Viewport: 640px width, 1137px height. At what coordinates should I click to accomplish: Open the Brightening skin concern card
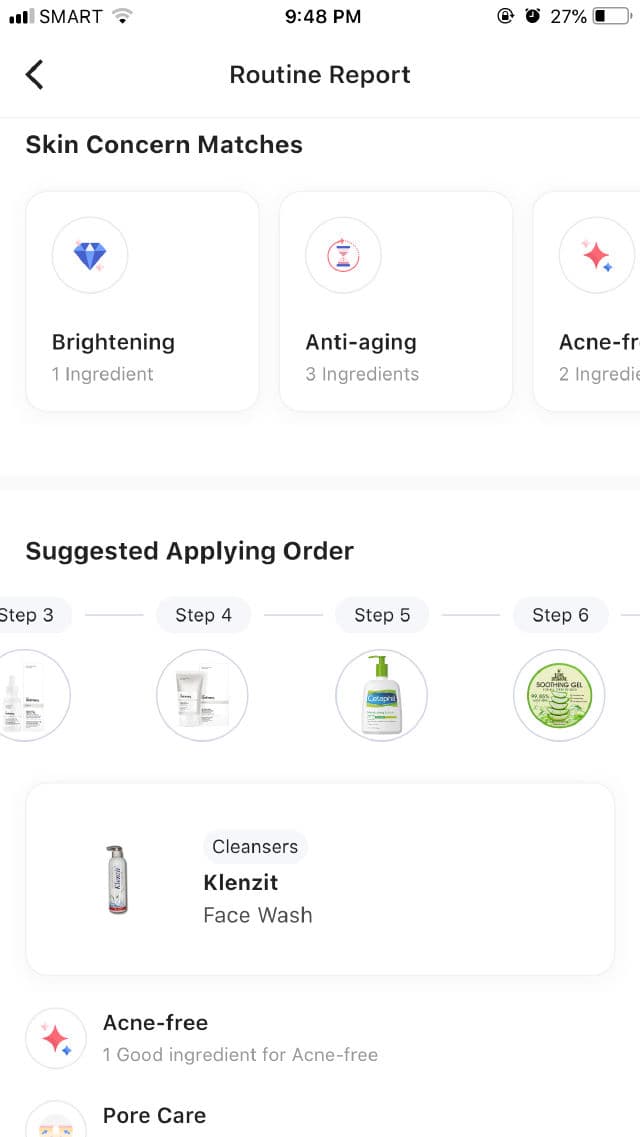(142, 301)
